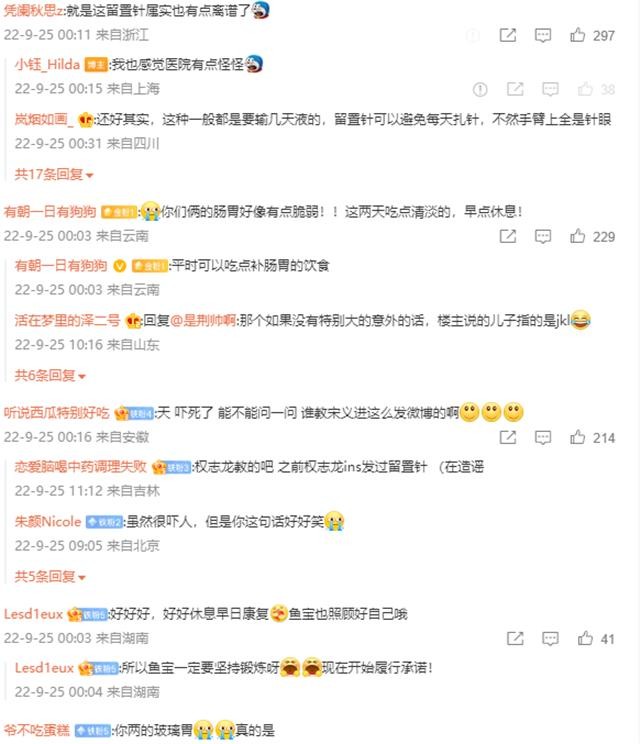Reply to the comment by 凭澜秋思z
The image size is (640, 744).
point(543,36)
